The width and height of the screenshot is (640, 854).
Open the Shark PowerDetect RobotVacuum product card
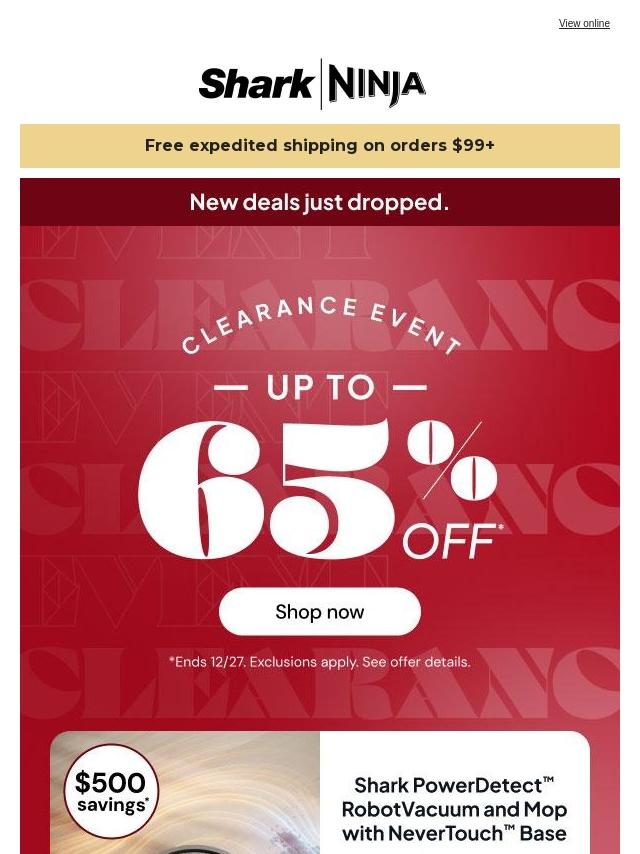[x=454, y=809]
